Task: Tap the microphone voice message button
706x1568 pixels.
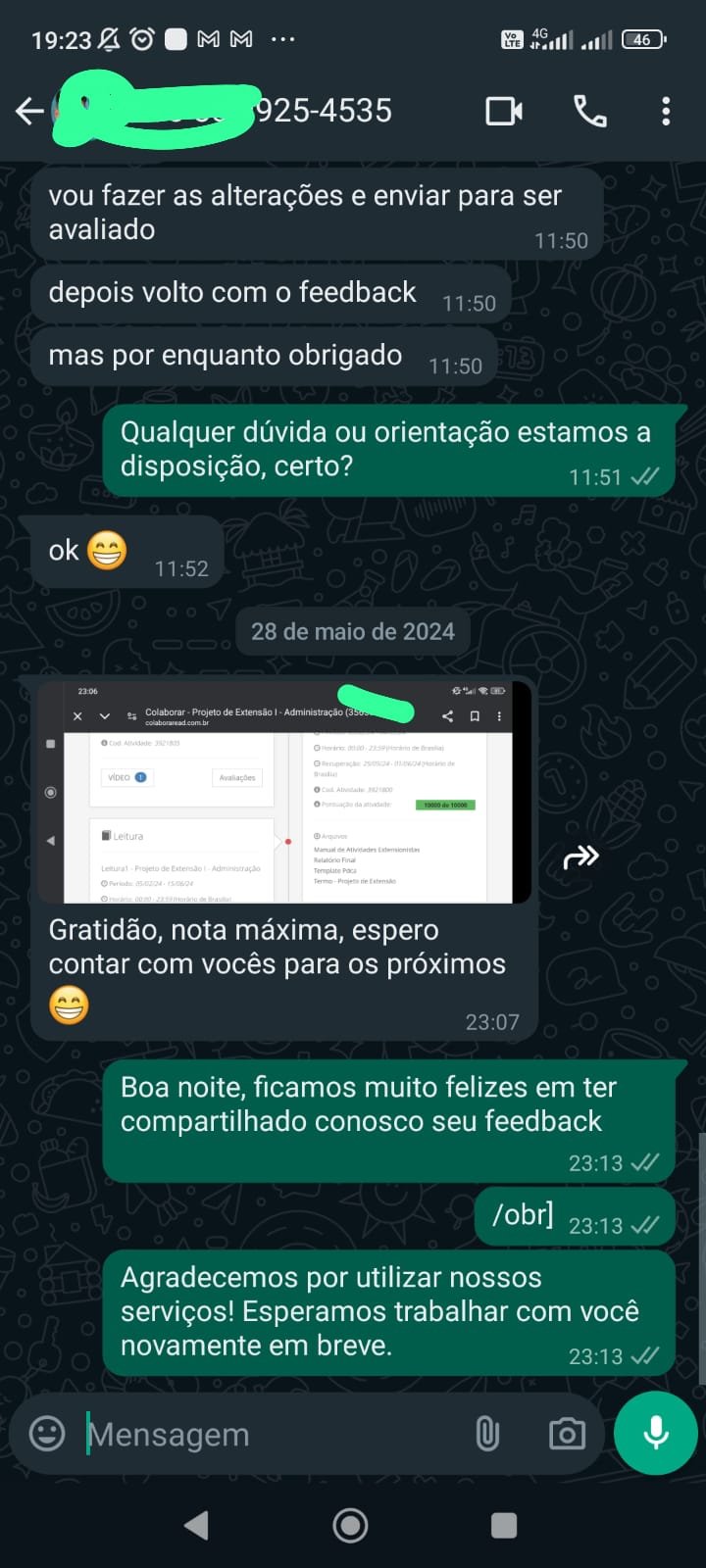Action: (656, 1433)
